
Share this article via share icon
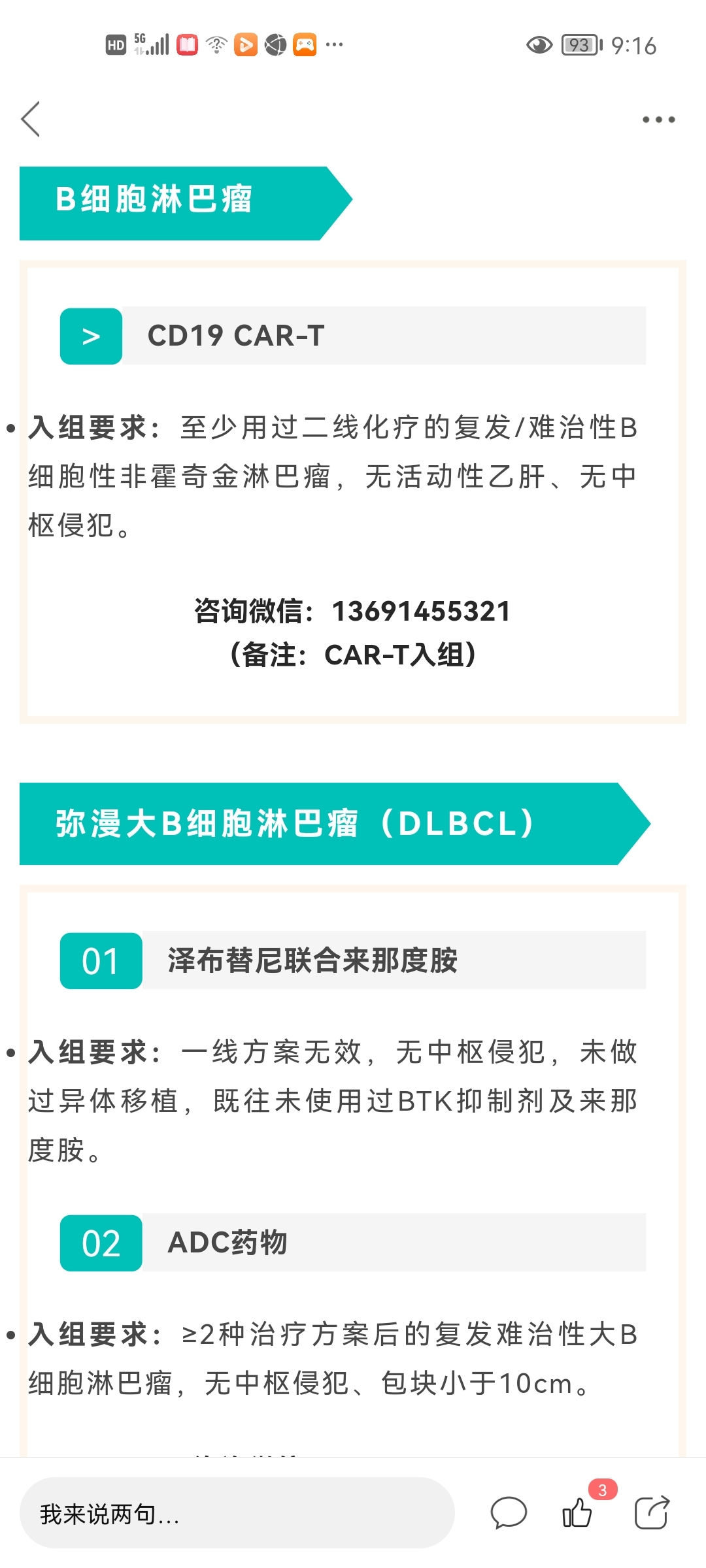(x=652, y=1513)
